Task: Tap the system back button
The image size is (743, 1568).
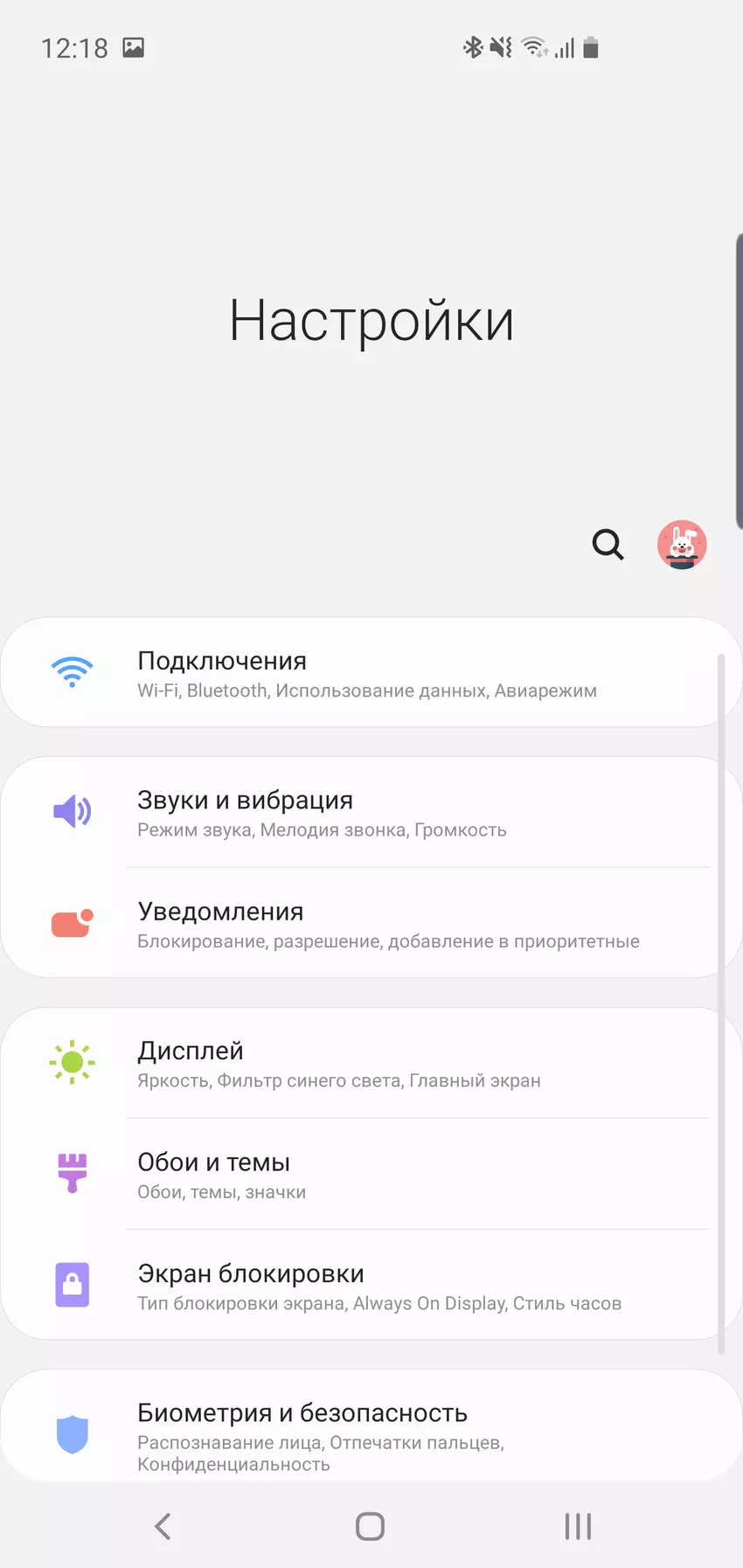Action: point(163,1527)
